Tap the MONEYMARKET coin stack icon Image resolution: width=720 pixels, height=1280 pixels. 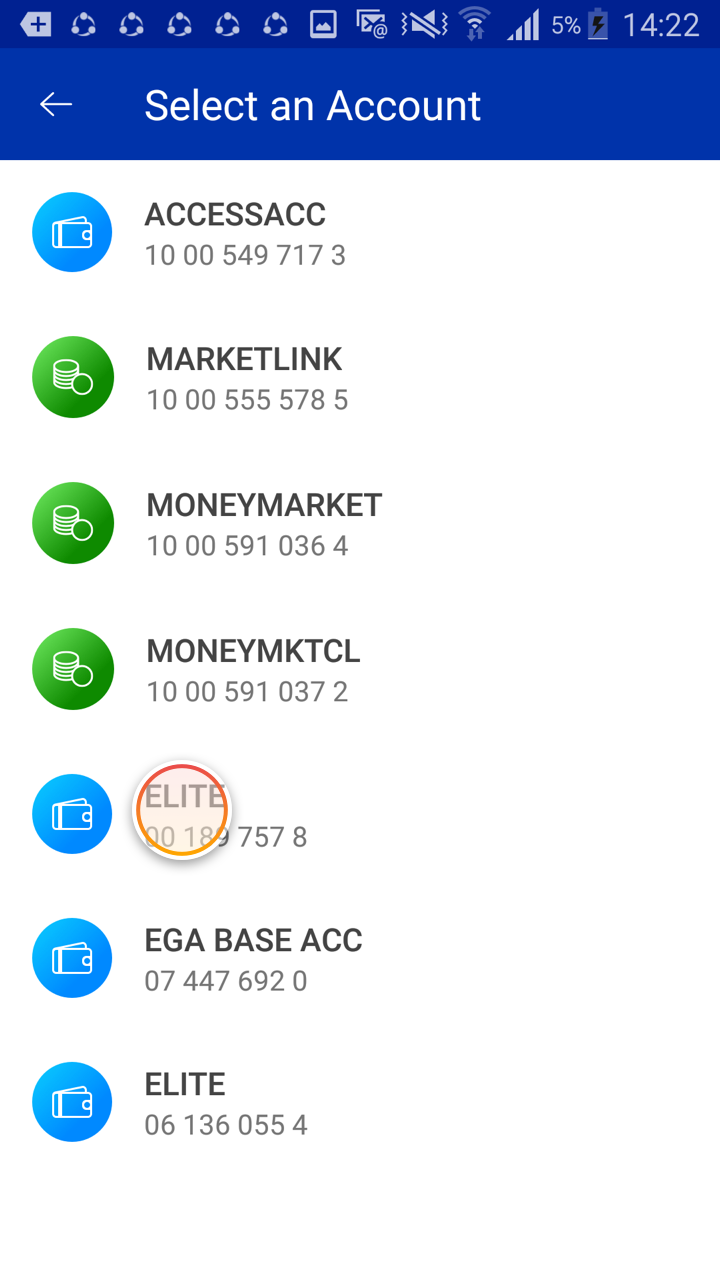[72, 522]
